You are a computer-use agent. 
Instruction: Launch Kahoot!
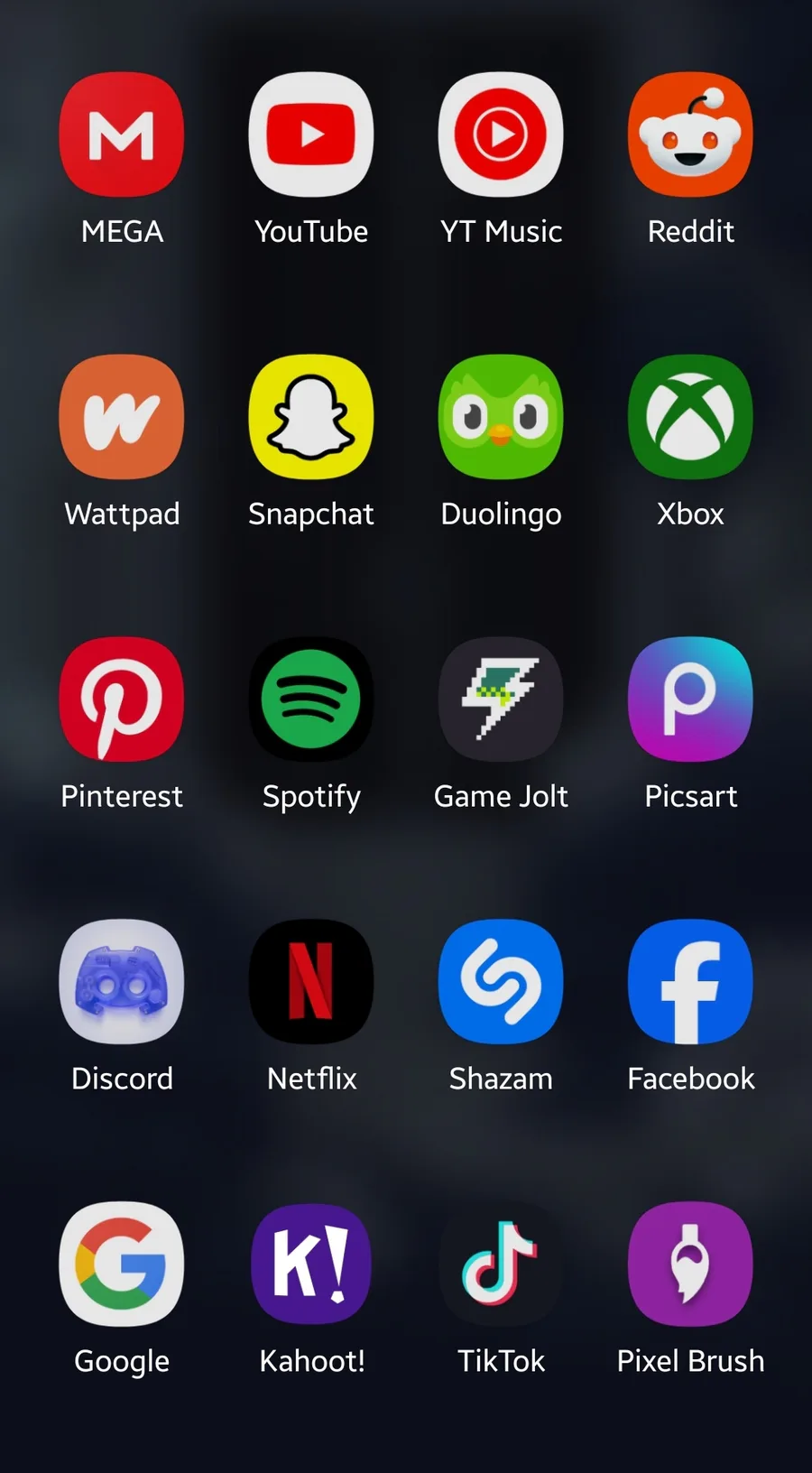(x=311, y=1264)
